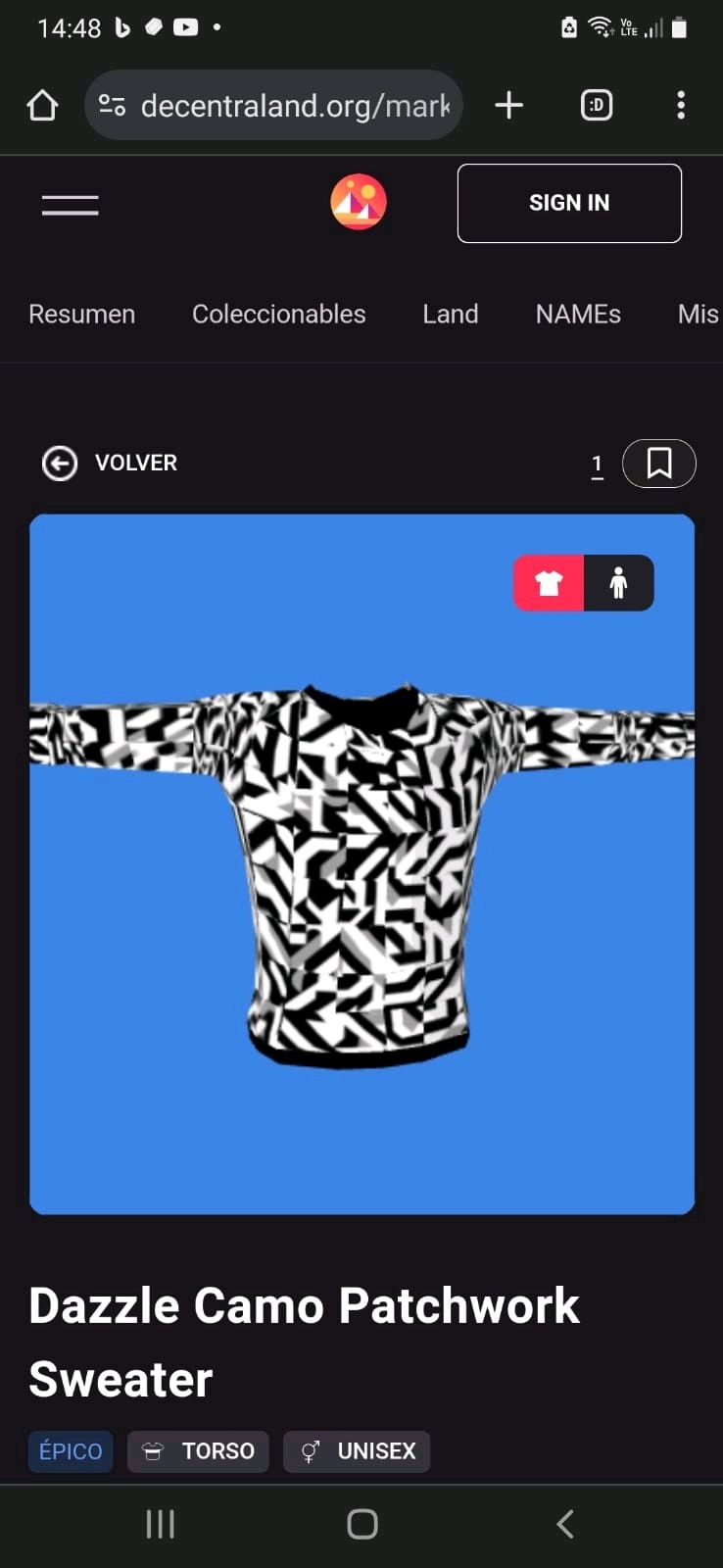
Task: Switch to the Resumen tab
Action: (x=82, y=314)
